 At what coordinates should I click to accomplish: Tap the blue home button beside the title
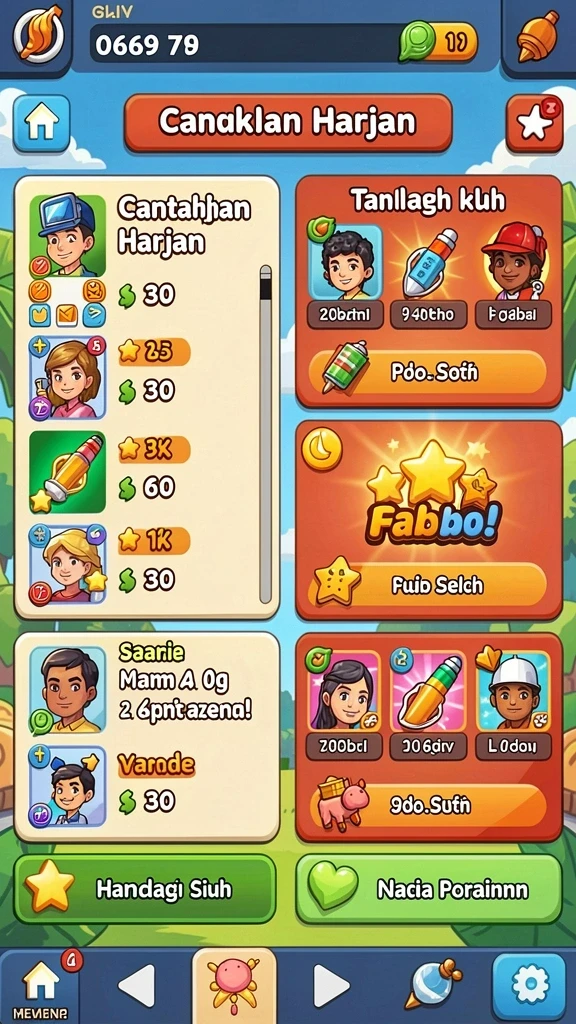click(41, 123)
